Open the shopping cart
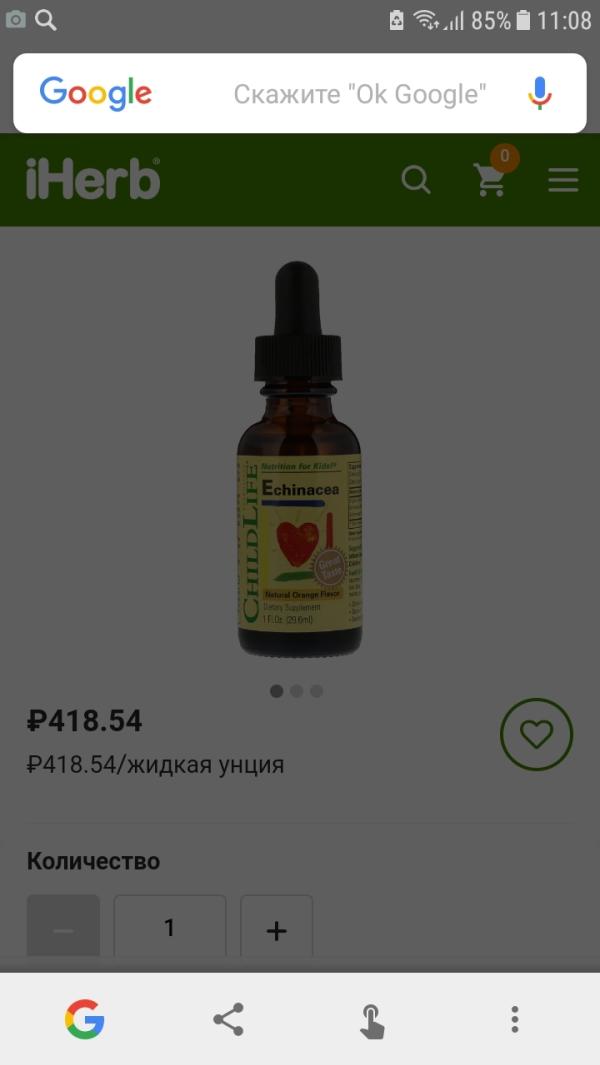The width and height of the screenshot is (600, 1065). point(489,180)
